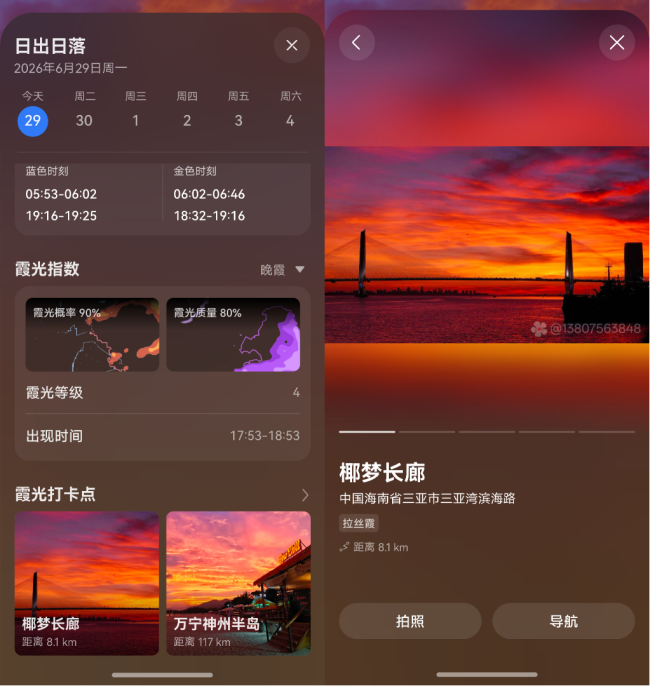Open the 霞光概率 90% map
This screenshot has height=686, width=650.
tap(92, 334)
